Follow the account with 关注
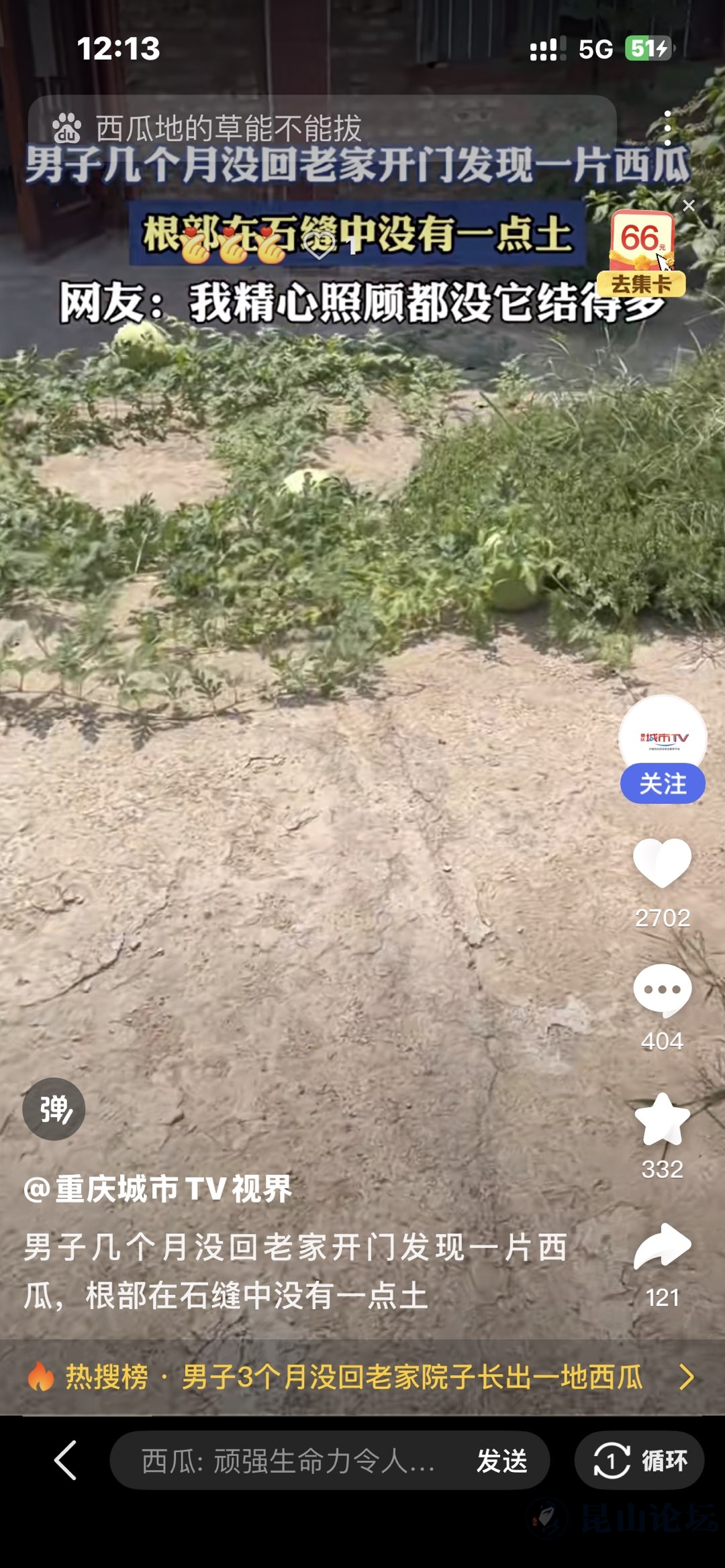Image resolution: width=725 pixels, height=1568 pixels. click(663, 784)
